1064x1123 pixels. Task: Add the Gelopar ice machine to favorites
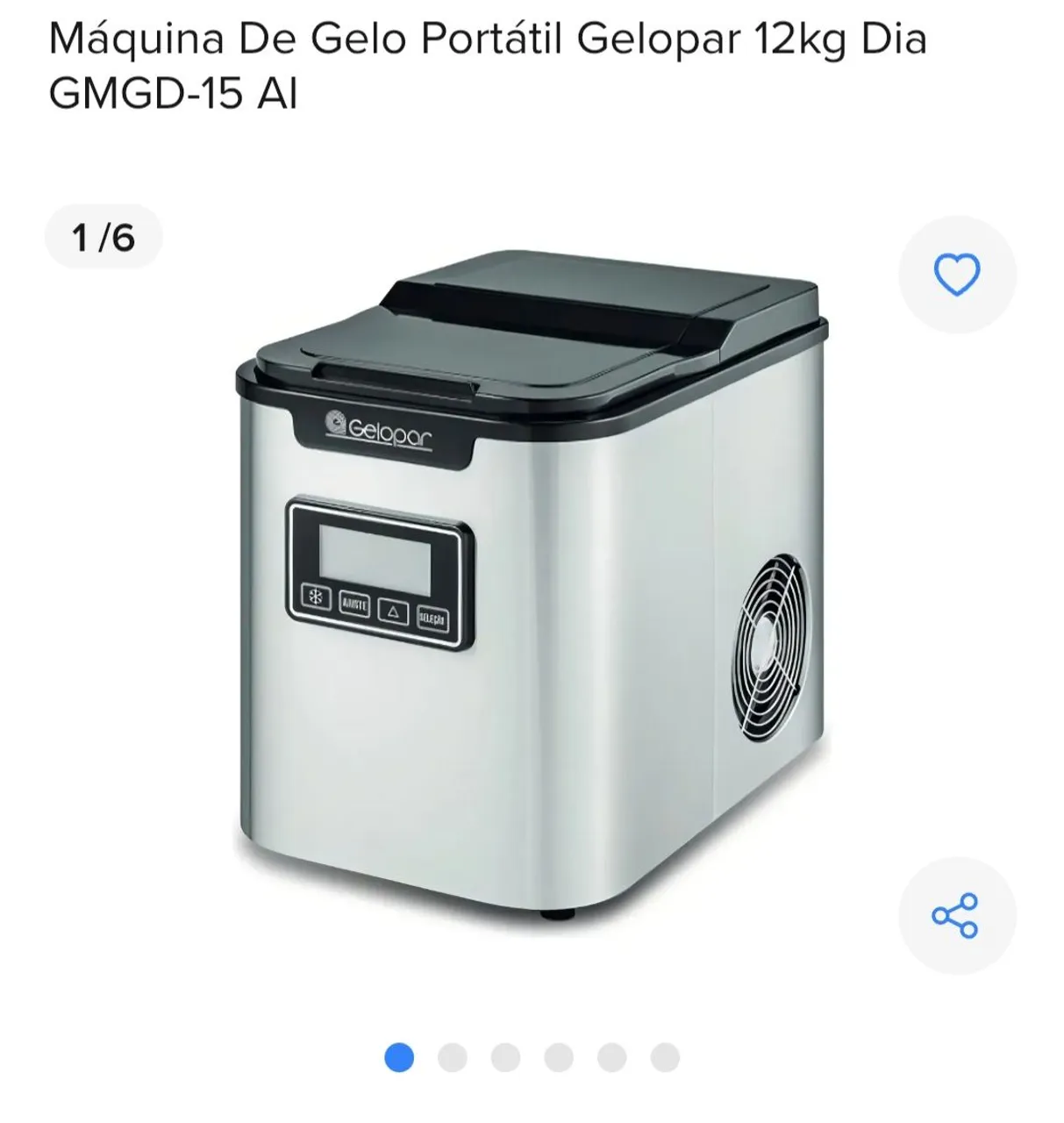[x=956, y=275]
